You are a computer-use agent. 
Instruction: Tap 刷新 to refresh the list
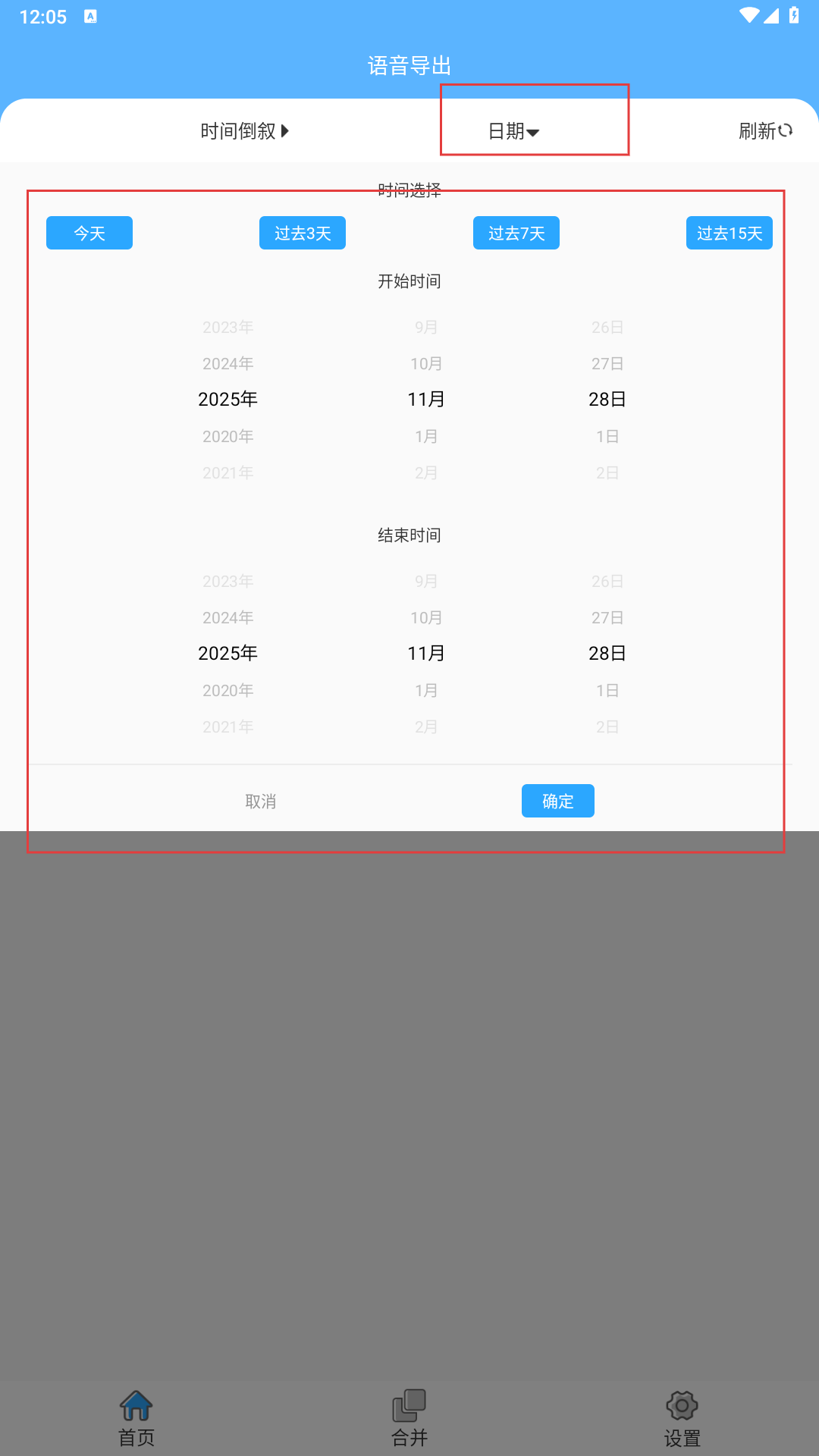[765, 131]
